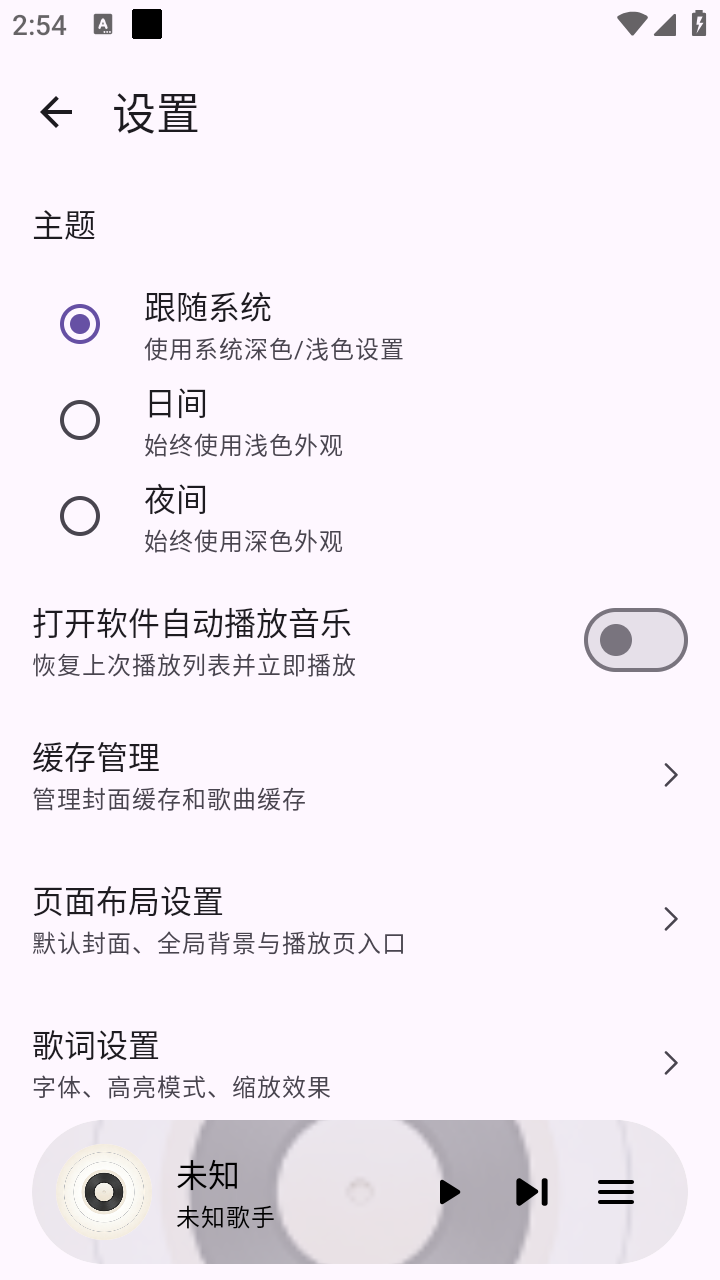Viewport: 720px width, 1280px height.
Task: Tap the 主题 theme section header
Action: 65,226
